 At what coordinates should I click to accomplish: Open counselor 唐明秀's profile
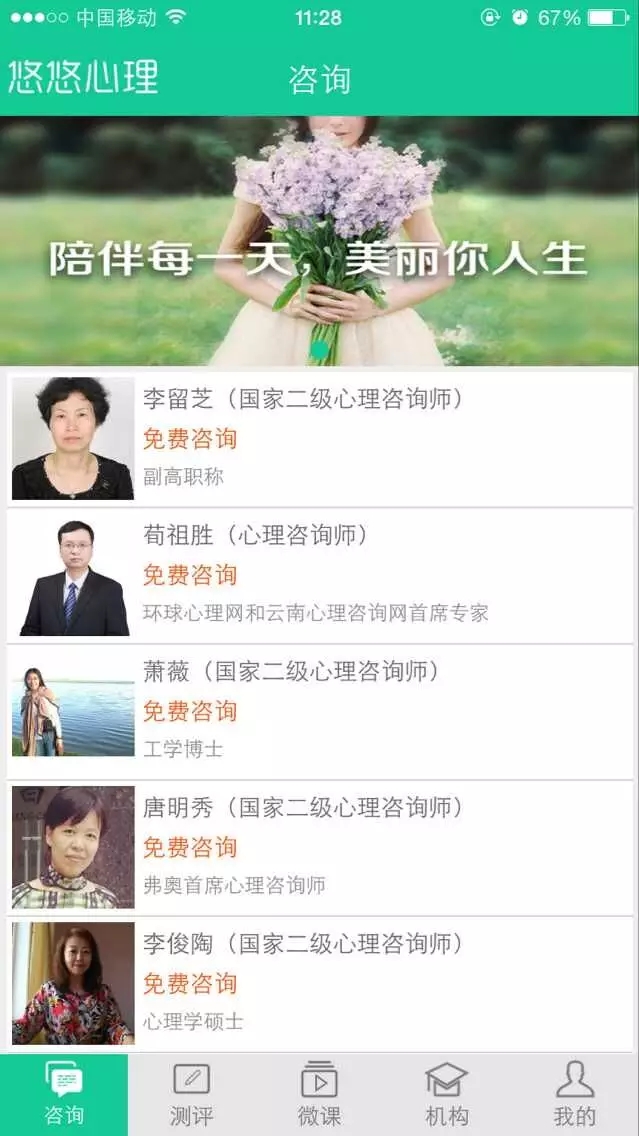pyautogui.click(x=320, y=847)
